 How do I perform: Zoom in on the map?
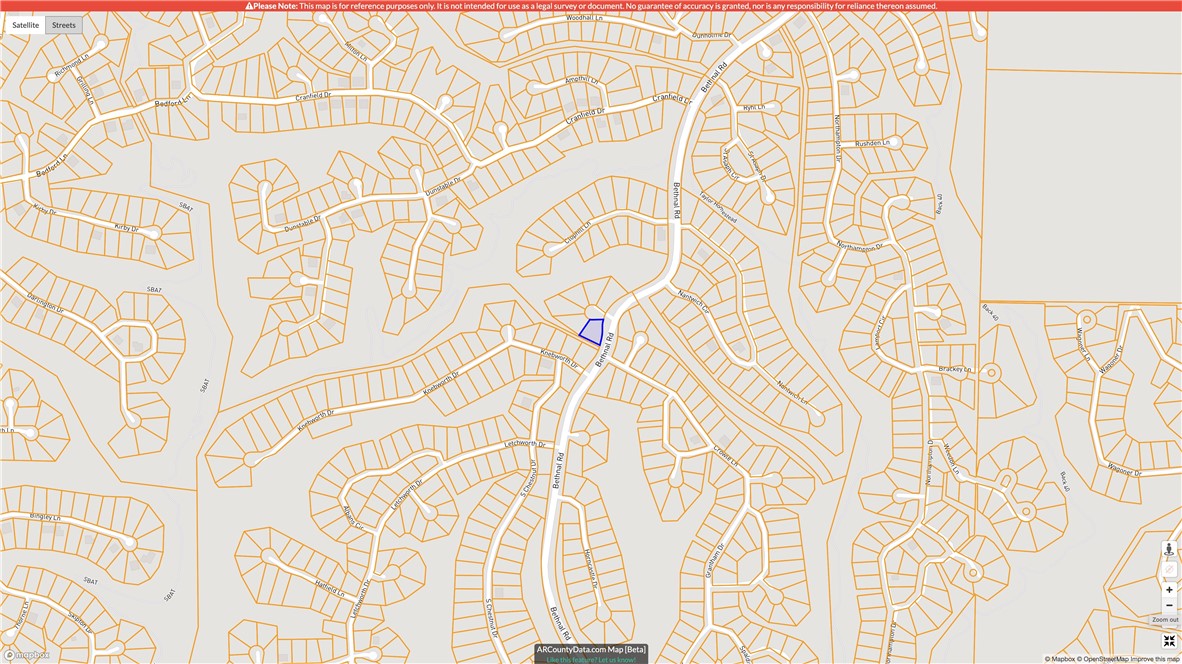coord(1169,590)
